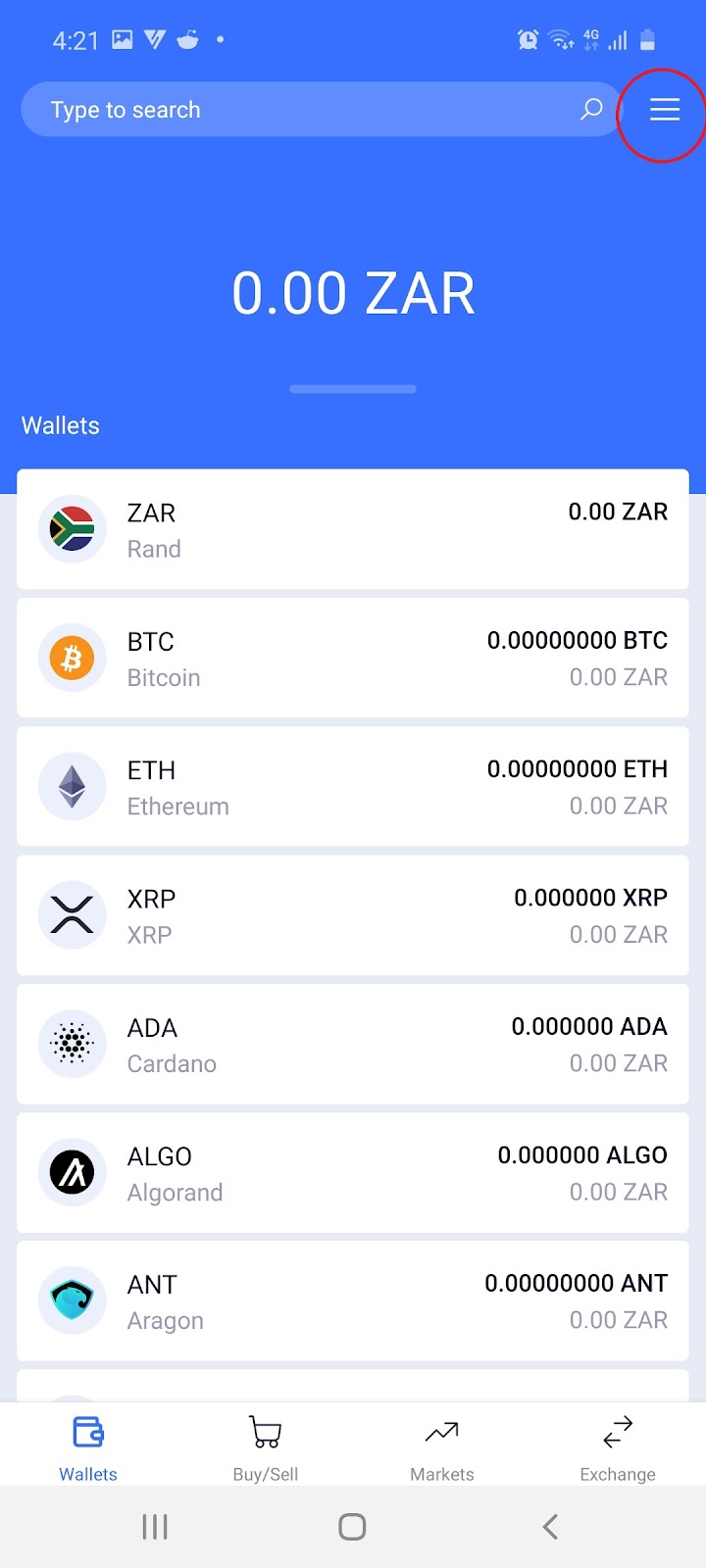Tap the system home button
Screen dimensions: 706x1568
(352, 1526)
